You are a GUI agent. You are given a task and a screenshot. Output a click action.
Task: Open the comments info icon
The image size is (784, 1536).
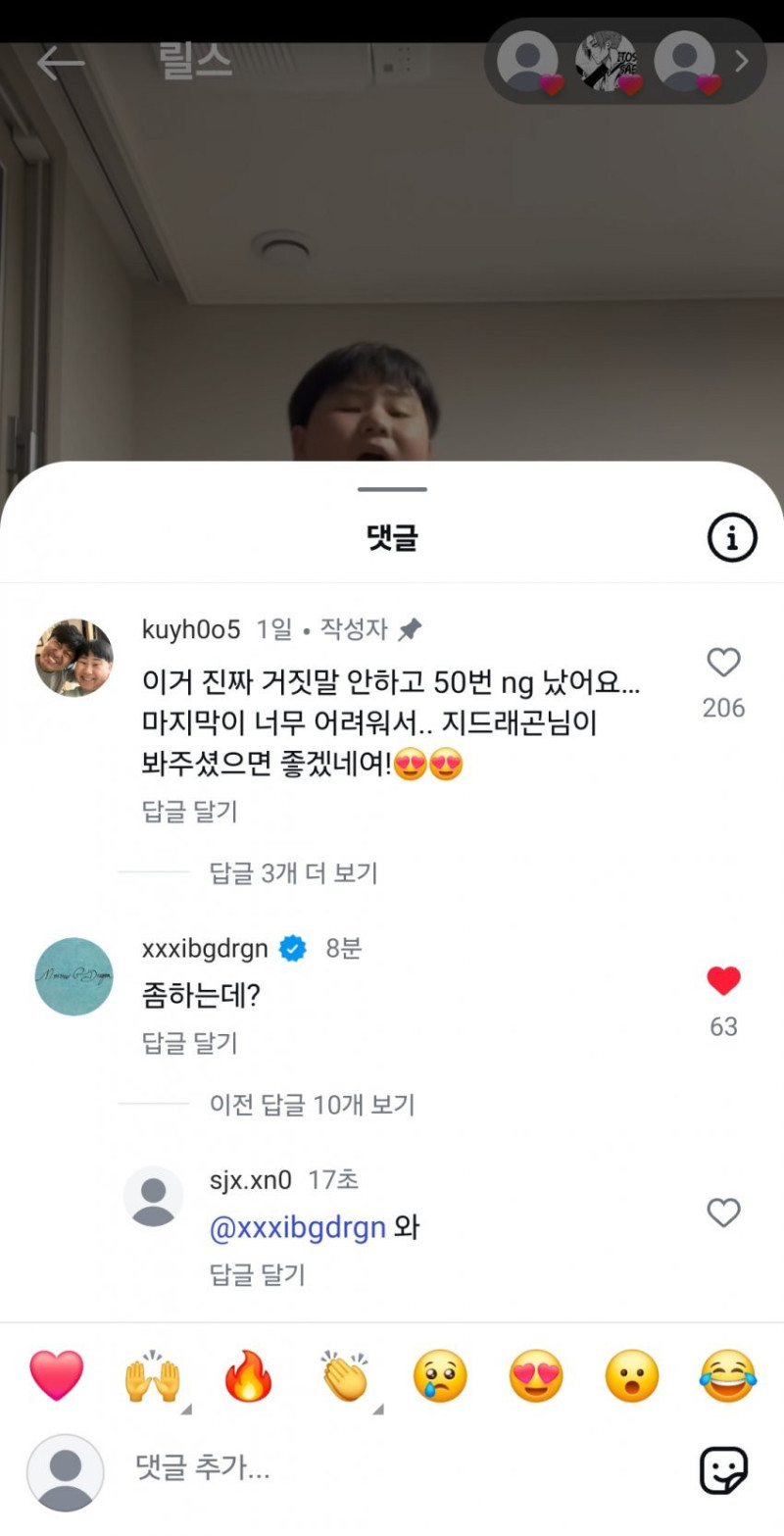[x=732, y=537]
